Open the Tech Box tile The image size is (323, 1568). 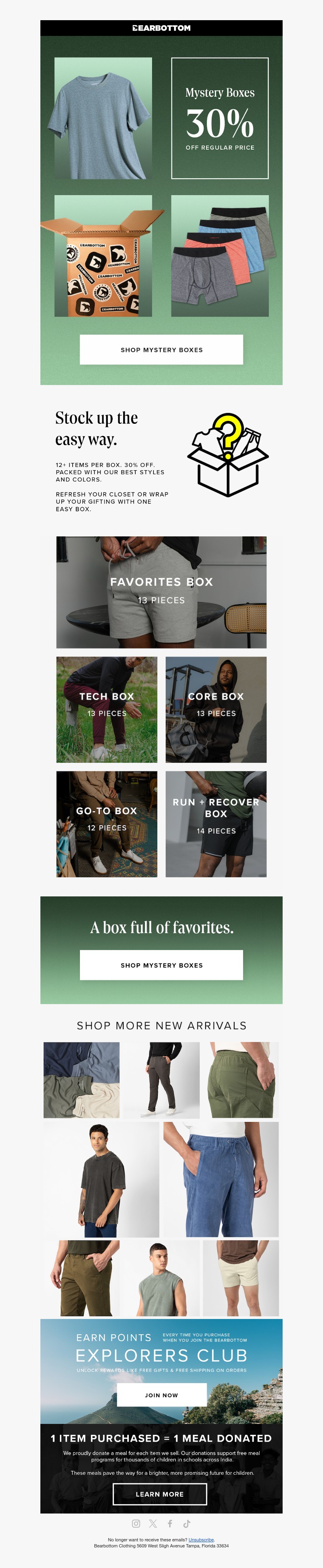point(107,709)
